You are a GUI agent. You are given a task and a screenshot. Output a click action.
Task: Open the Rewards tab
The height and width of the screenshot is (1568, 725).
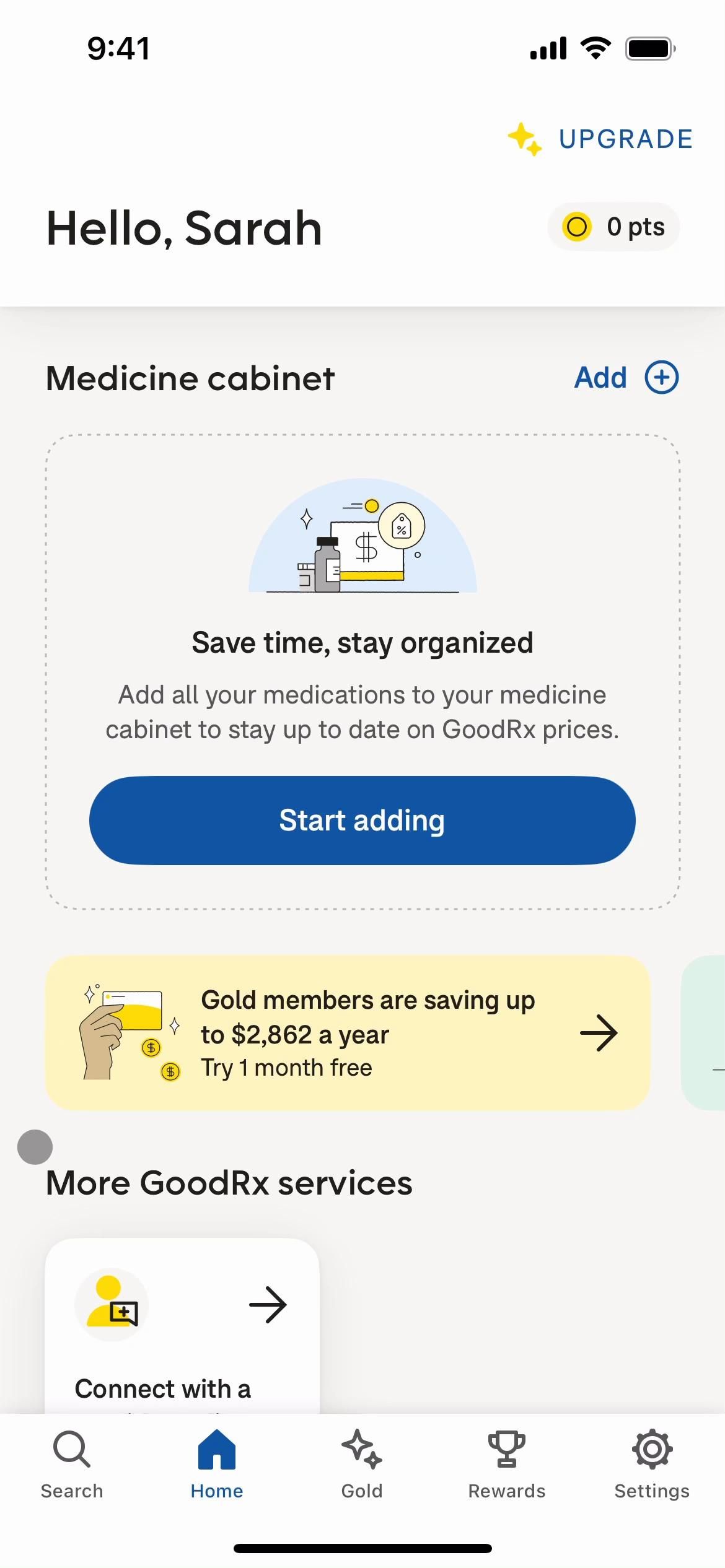[507, 1464]
